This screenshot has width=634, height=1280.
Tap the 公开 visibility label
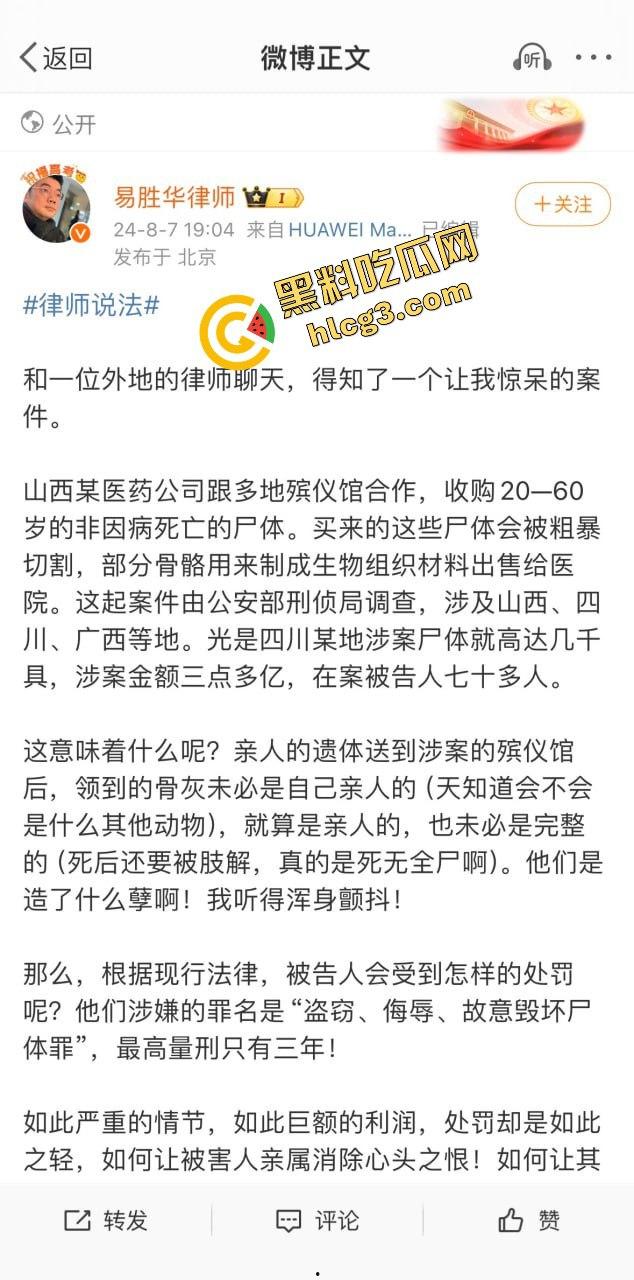coord(60,124)
